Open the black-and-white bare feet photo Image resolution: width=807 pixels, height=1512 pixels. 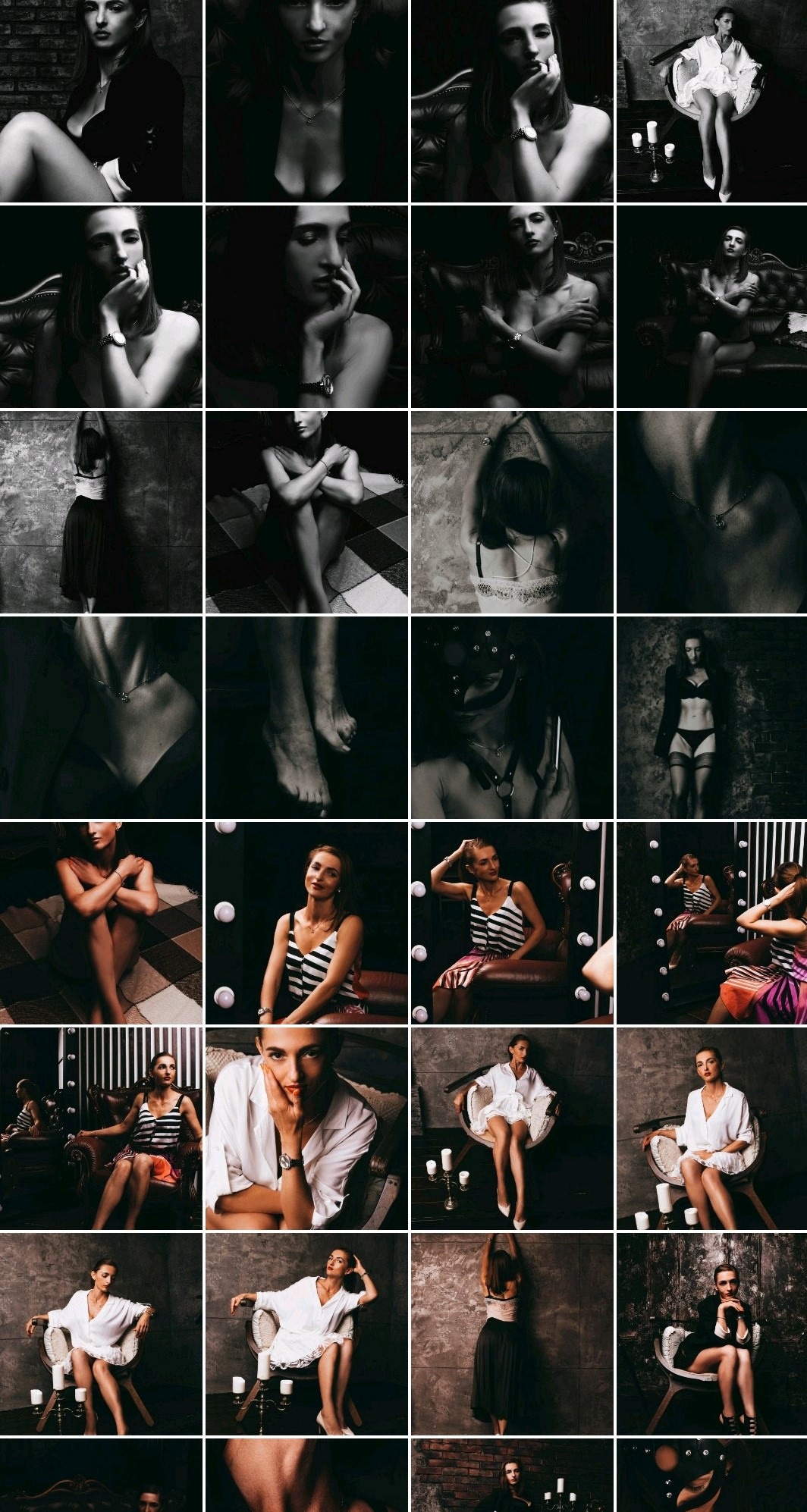click(x=306, y=717)
